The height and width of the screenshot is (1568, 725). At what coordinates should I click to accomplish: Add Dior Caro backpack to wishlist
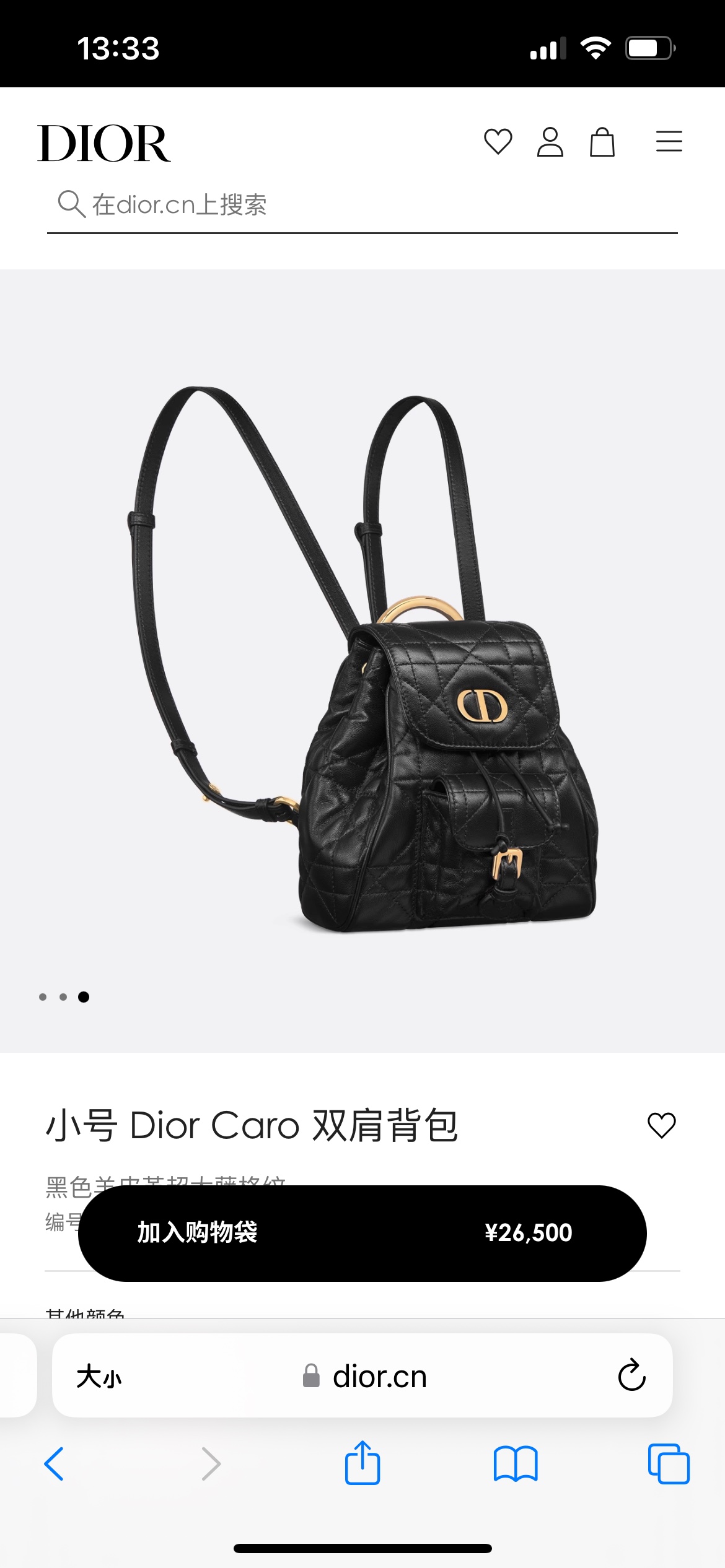[661, 1125]
